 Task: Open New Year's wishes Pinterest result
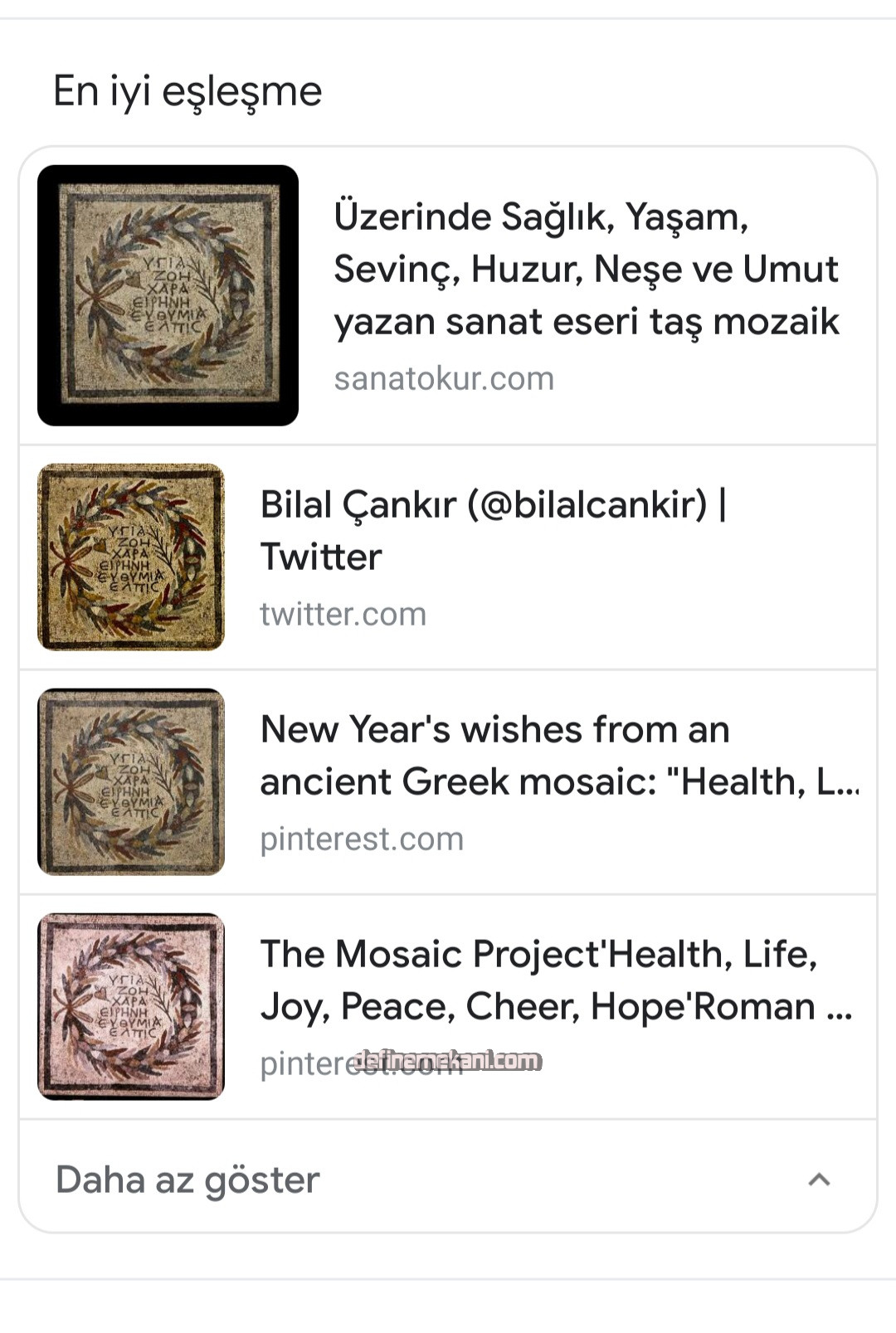click(x=558, y=756)
